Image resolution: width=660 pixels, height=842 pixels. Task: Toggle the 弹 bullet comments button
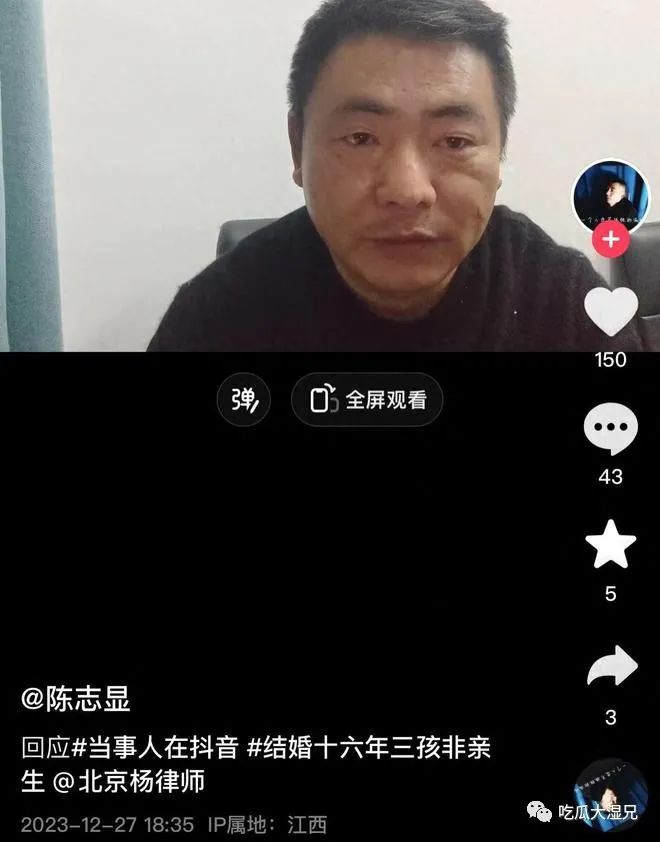tap(244, 400)
